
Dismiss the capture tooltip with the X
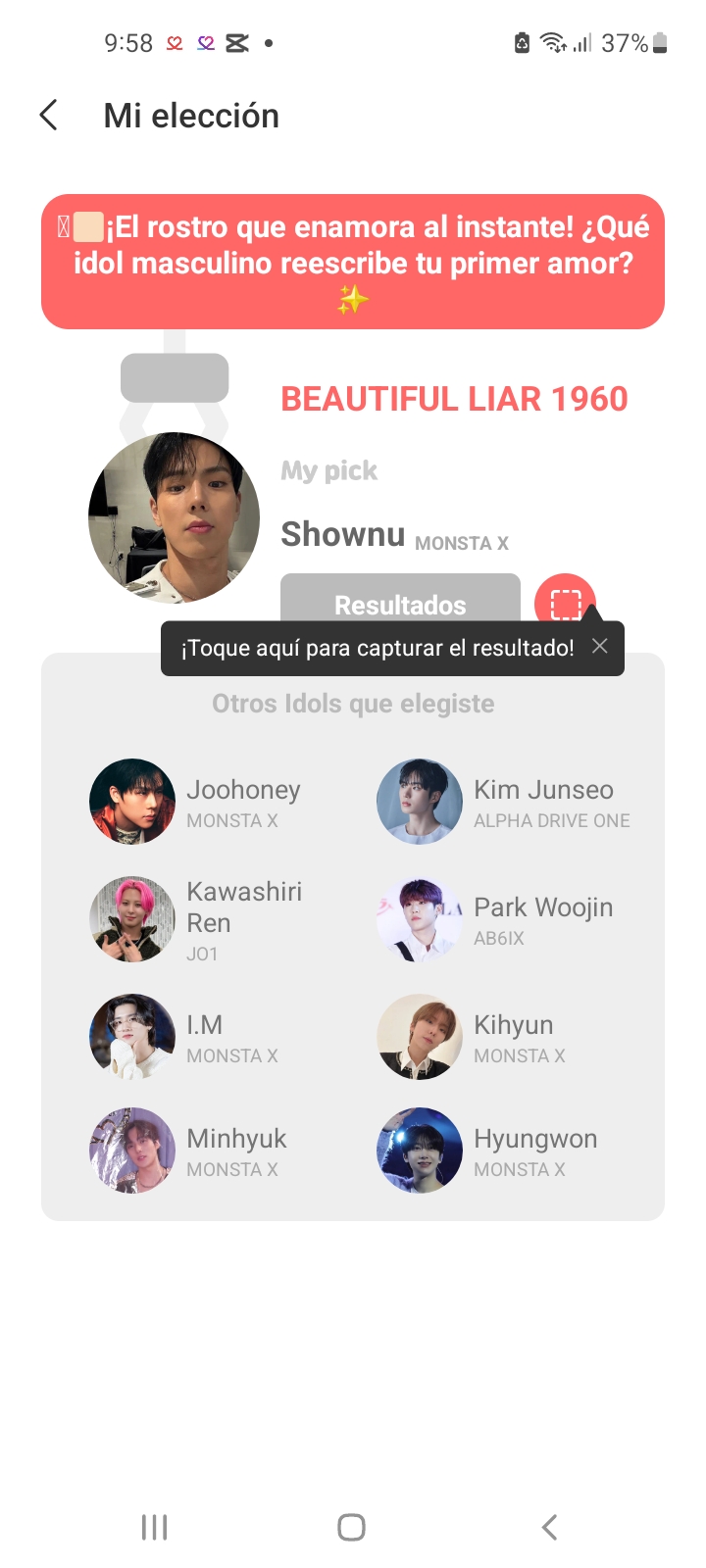coord(599,646)
